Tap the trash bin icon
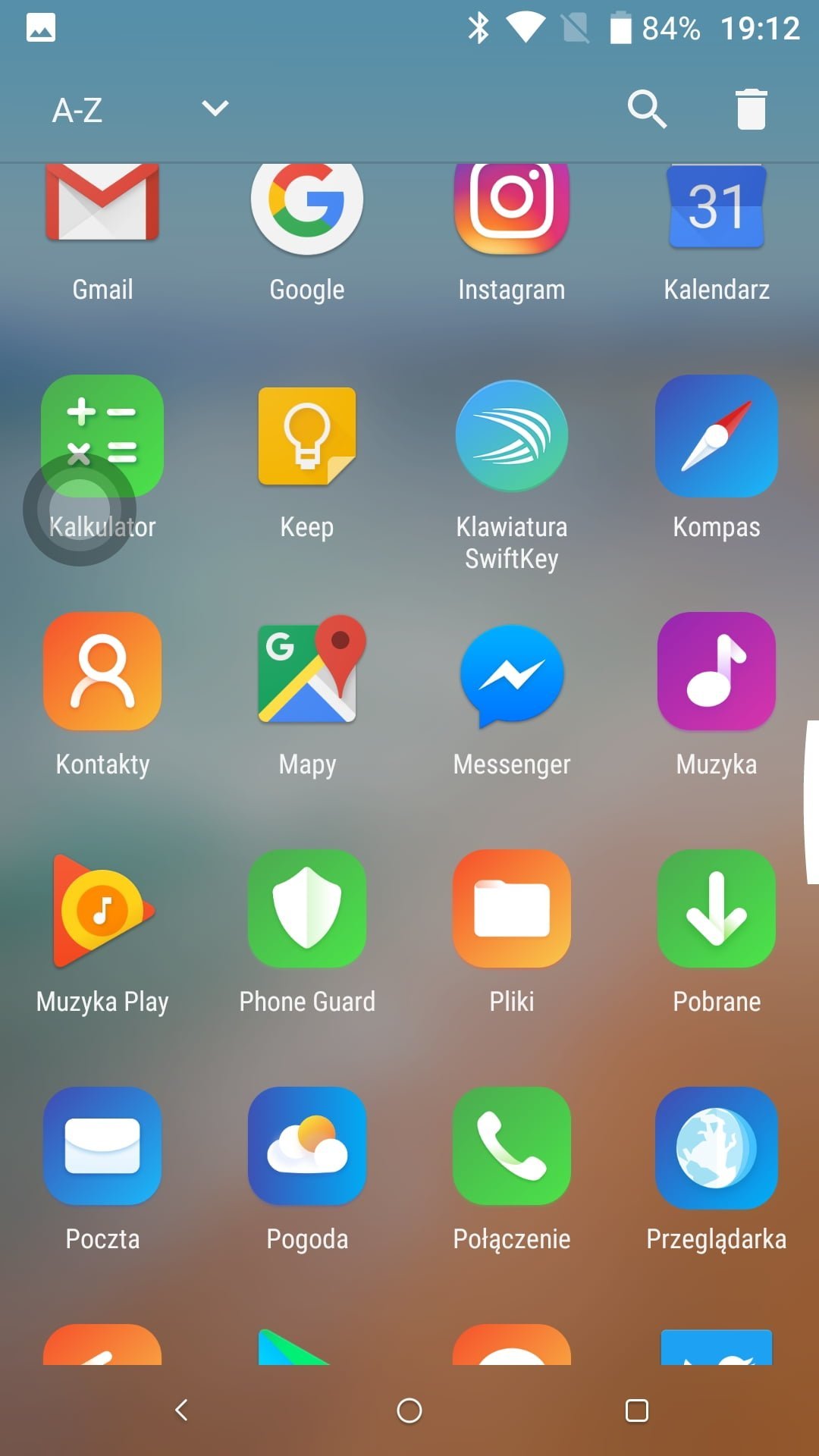 [x=752, y=110]
